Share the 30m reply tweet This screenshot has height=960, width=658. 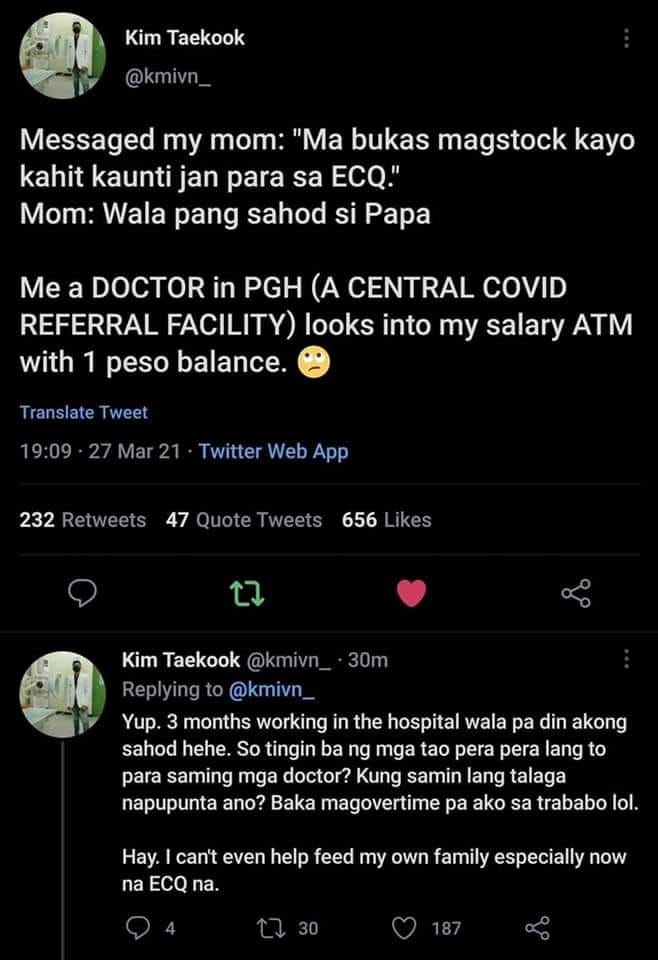tap(537, 929)
